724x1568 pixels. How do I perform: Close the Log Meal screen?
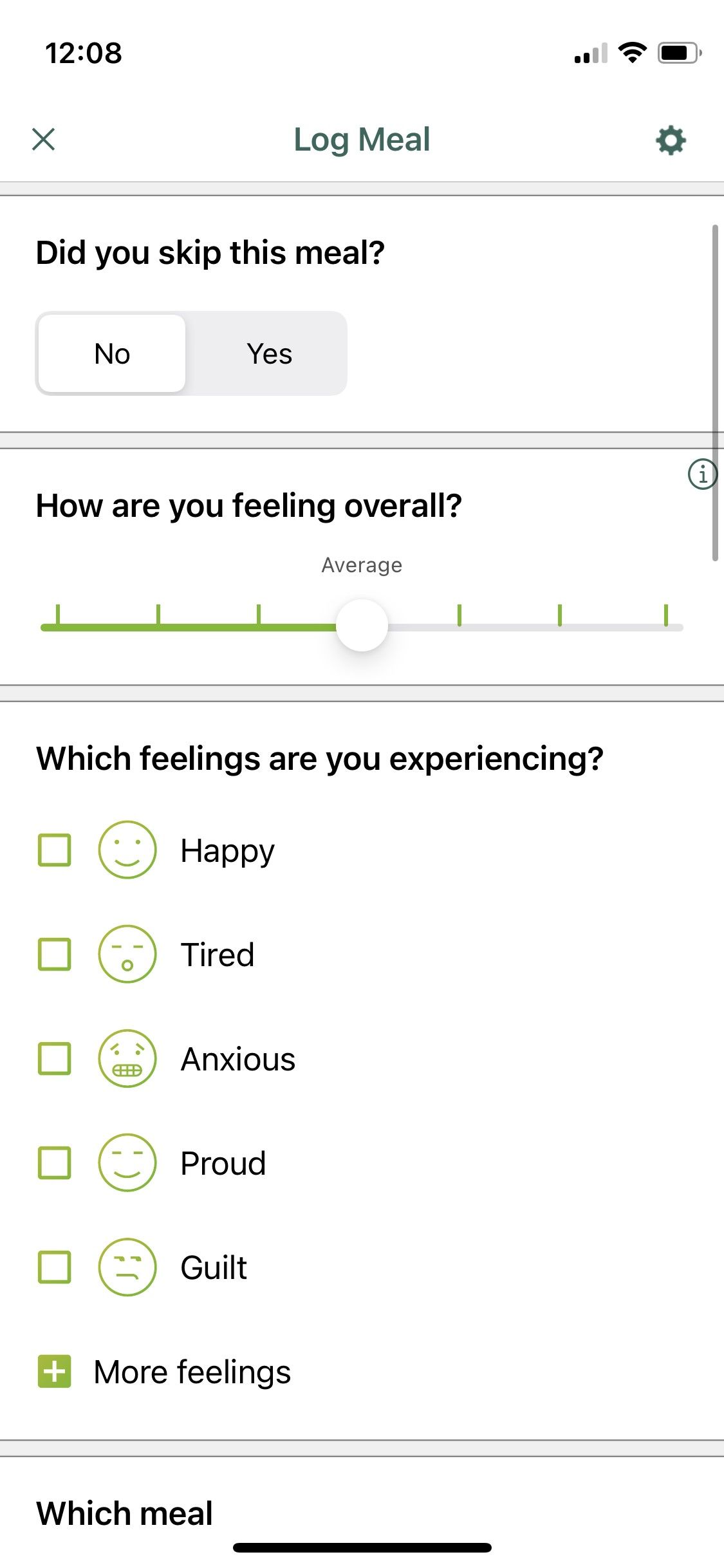tap(44, 139)
